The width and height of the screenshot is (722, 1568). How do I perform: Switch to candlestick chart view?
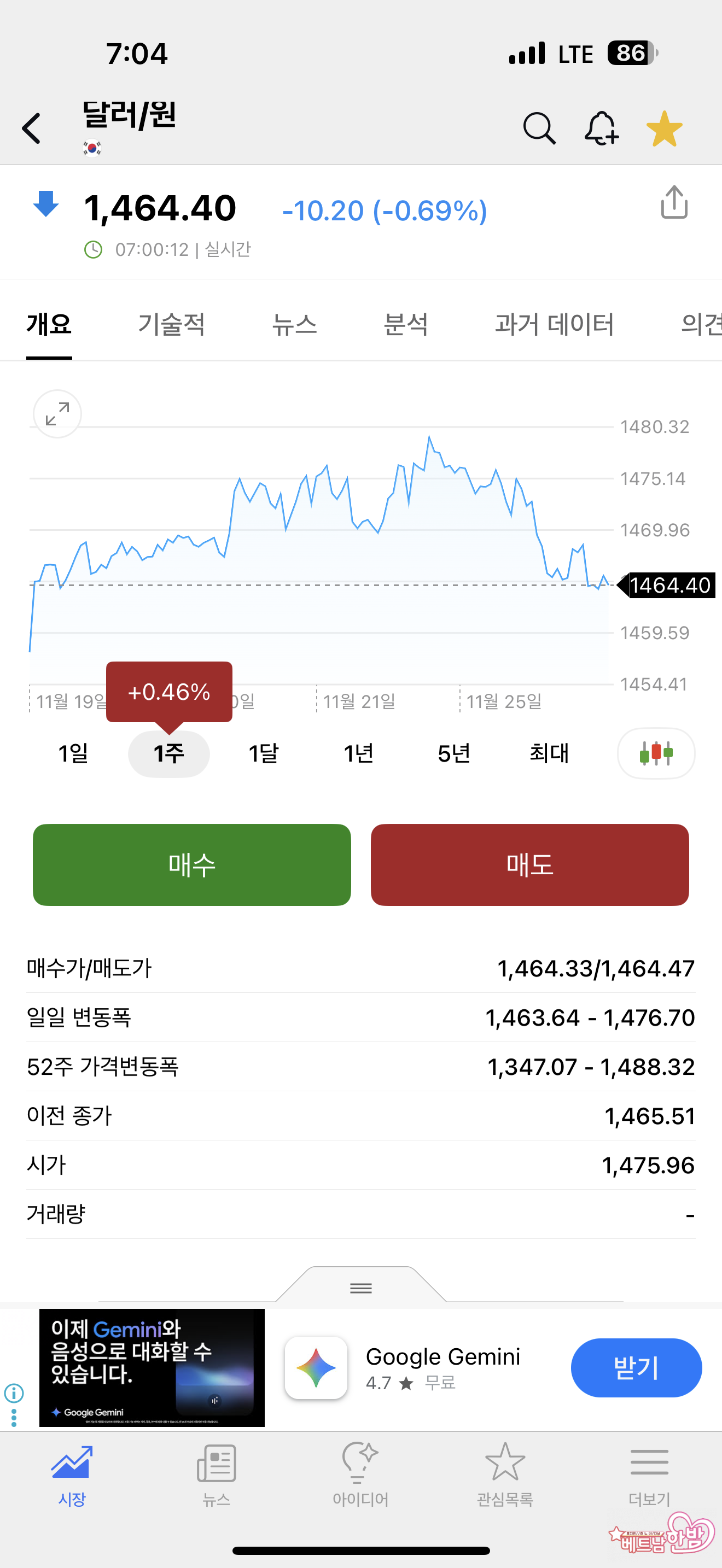point(656,753)
